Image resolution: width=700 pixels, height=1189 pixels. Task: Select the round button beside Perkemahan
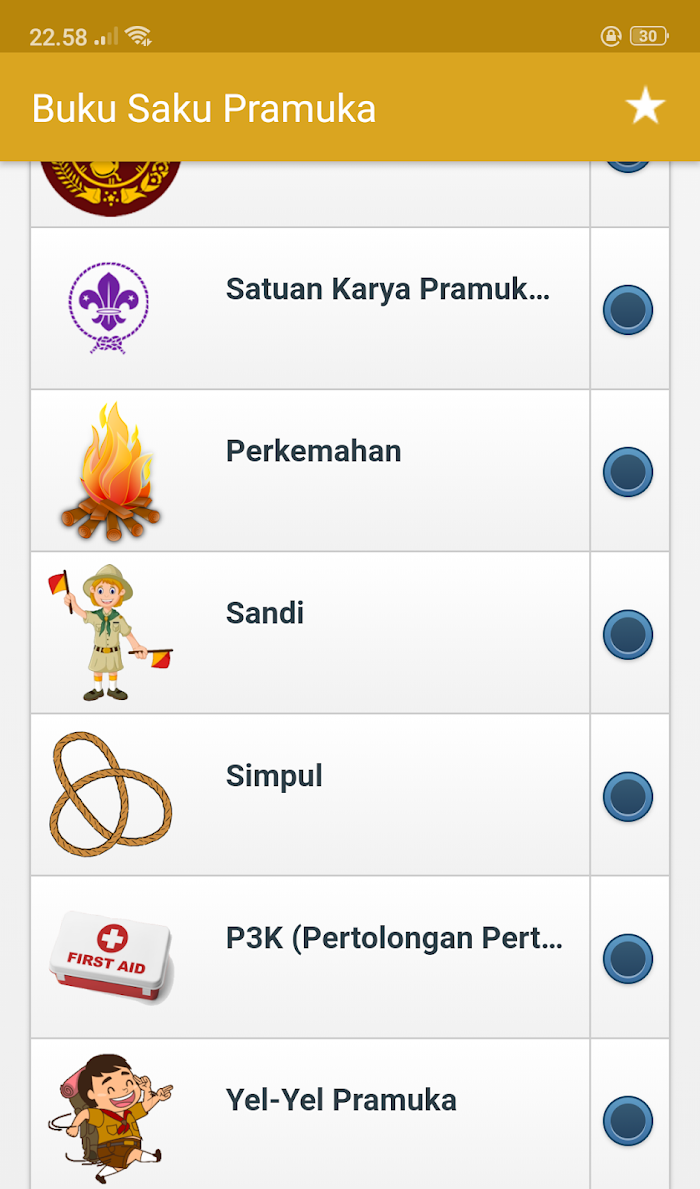pyautogui.click(x=628, y=472)
